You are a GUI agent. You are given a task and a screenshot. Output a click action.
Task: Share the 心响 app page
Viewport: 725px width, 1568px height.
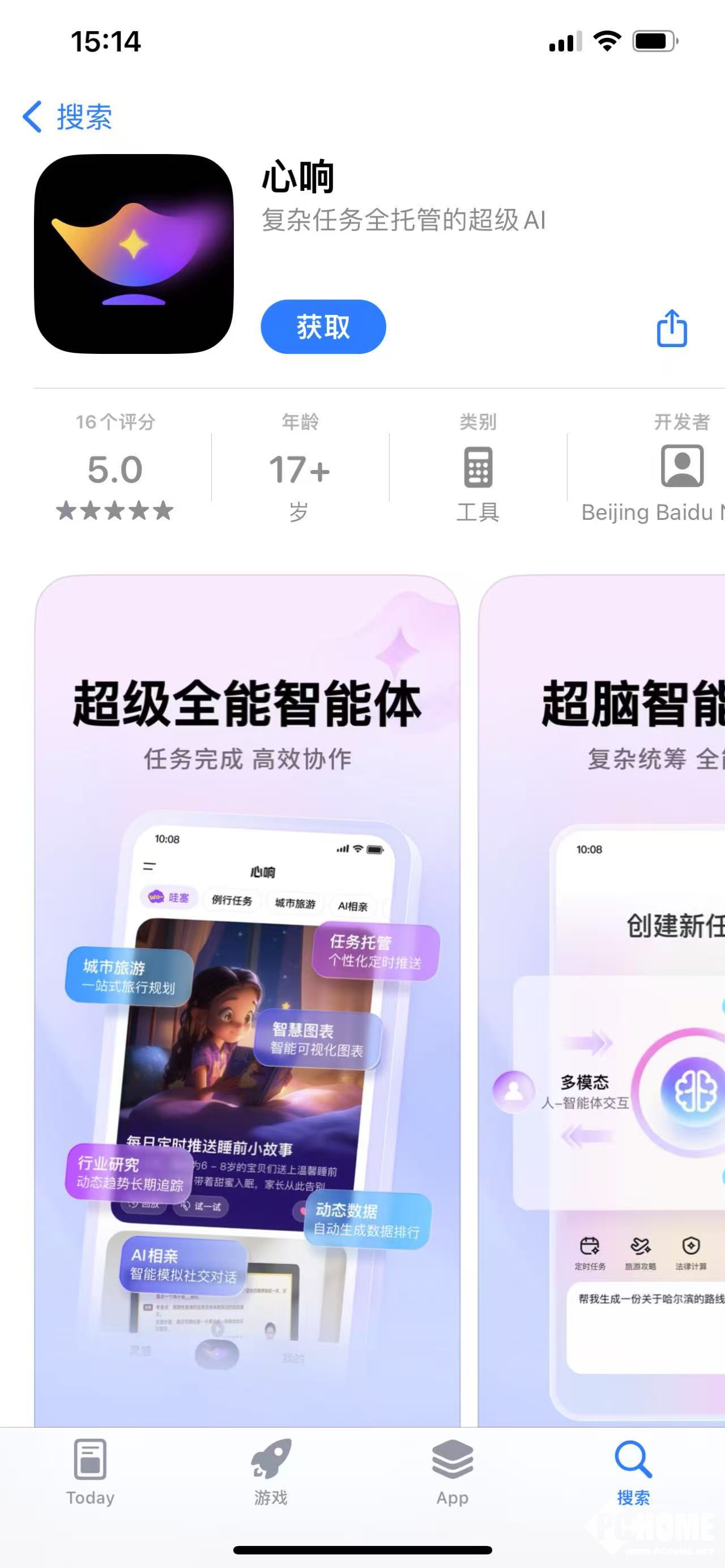(671, 328)
